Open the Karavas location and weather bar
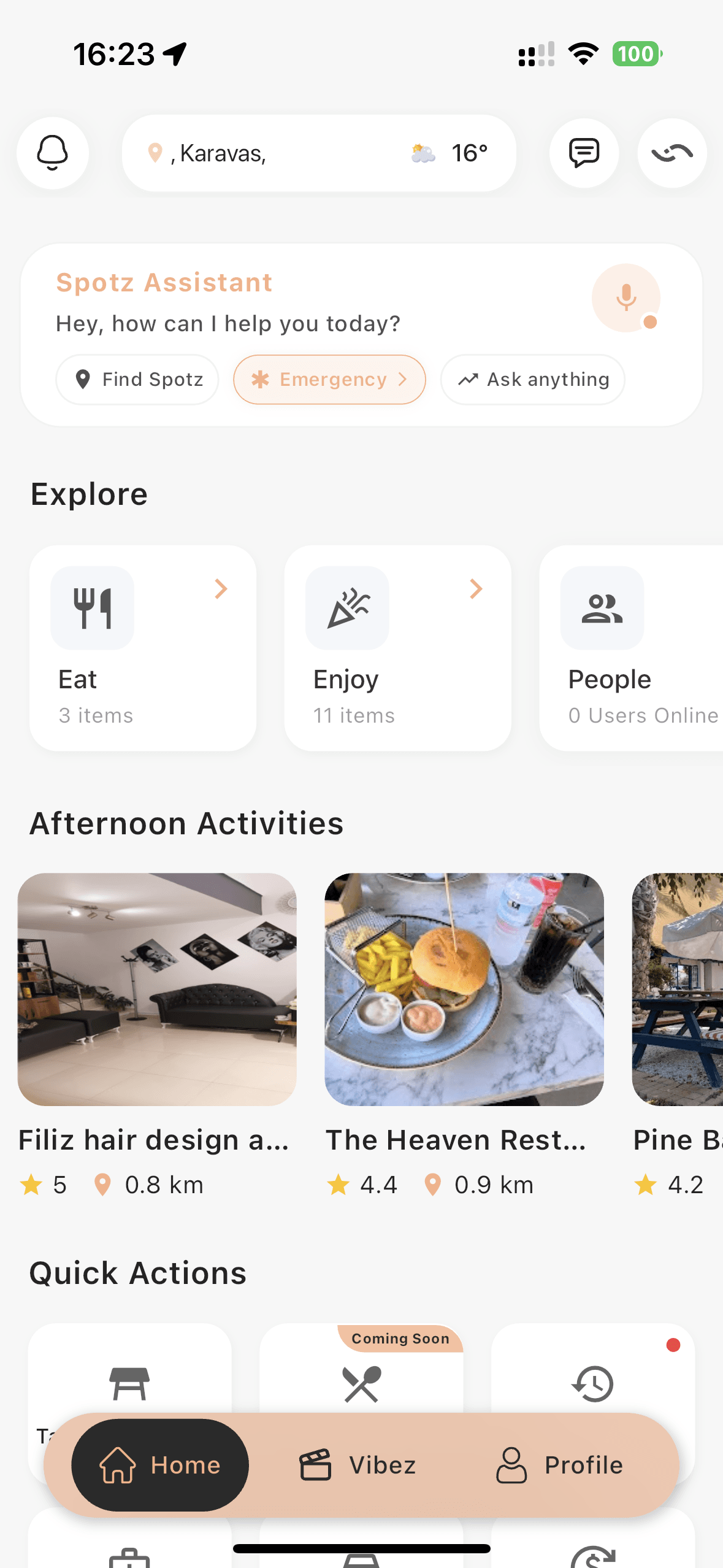The width and height of the screenshot is (723, 1568). tap(318, 153)
